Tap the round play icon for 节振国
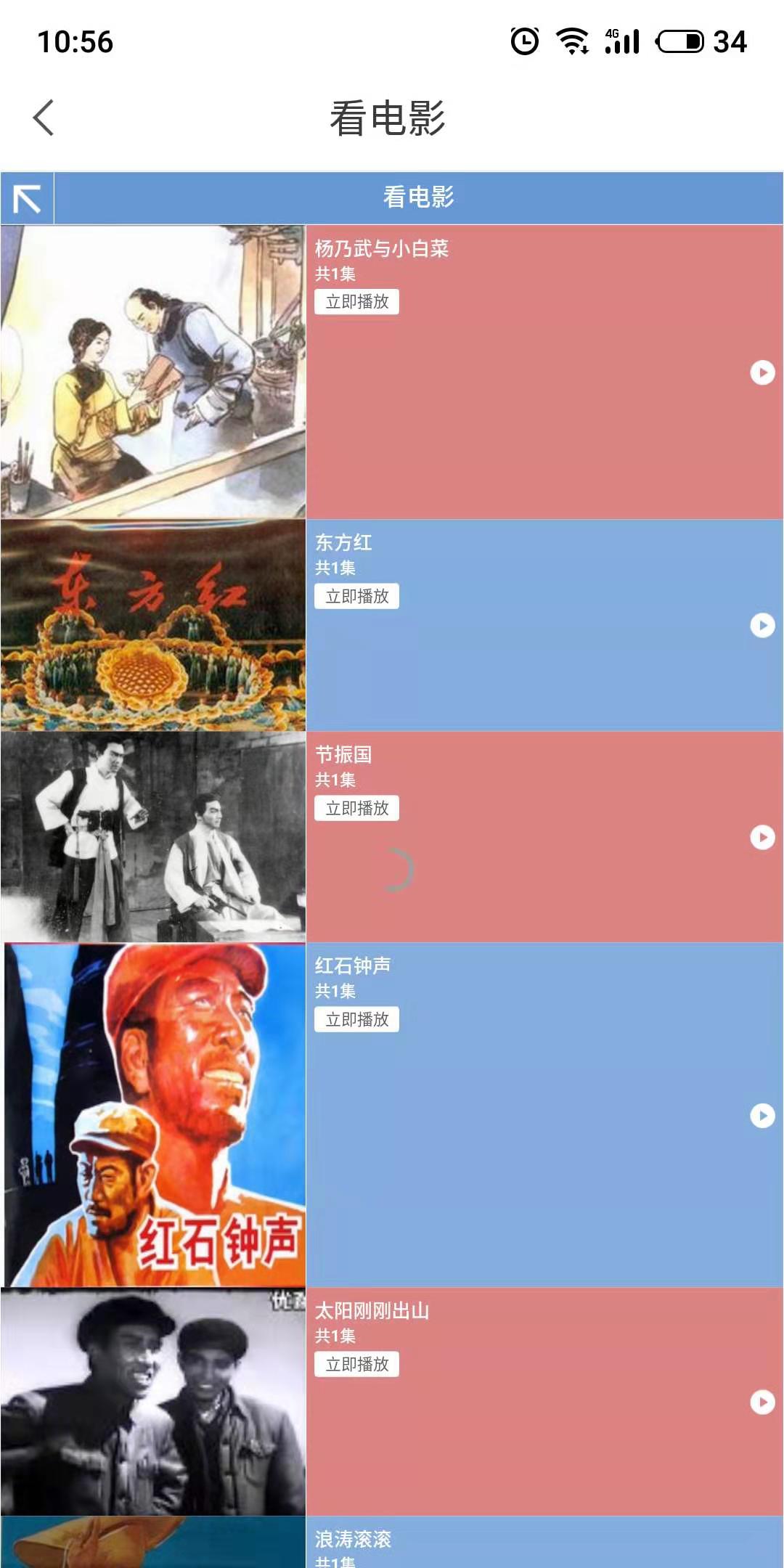Viewport: 784px width, 1568px height. click(x=761, y=837)
